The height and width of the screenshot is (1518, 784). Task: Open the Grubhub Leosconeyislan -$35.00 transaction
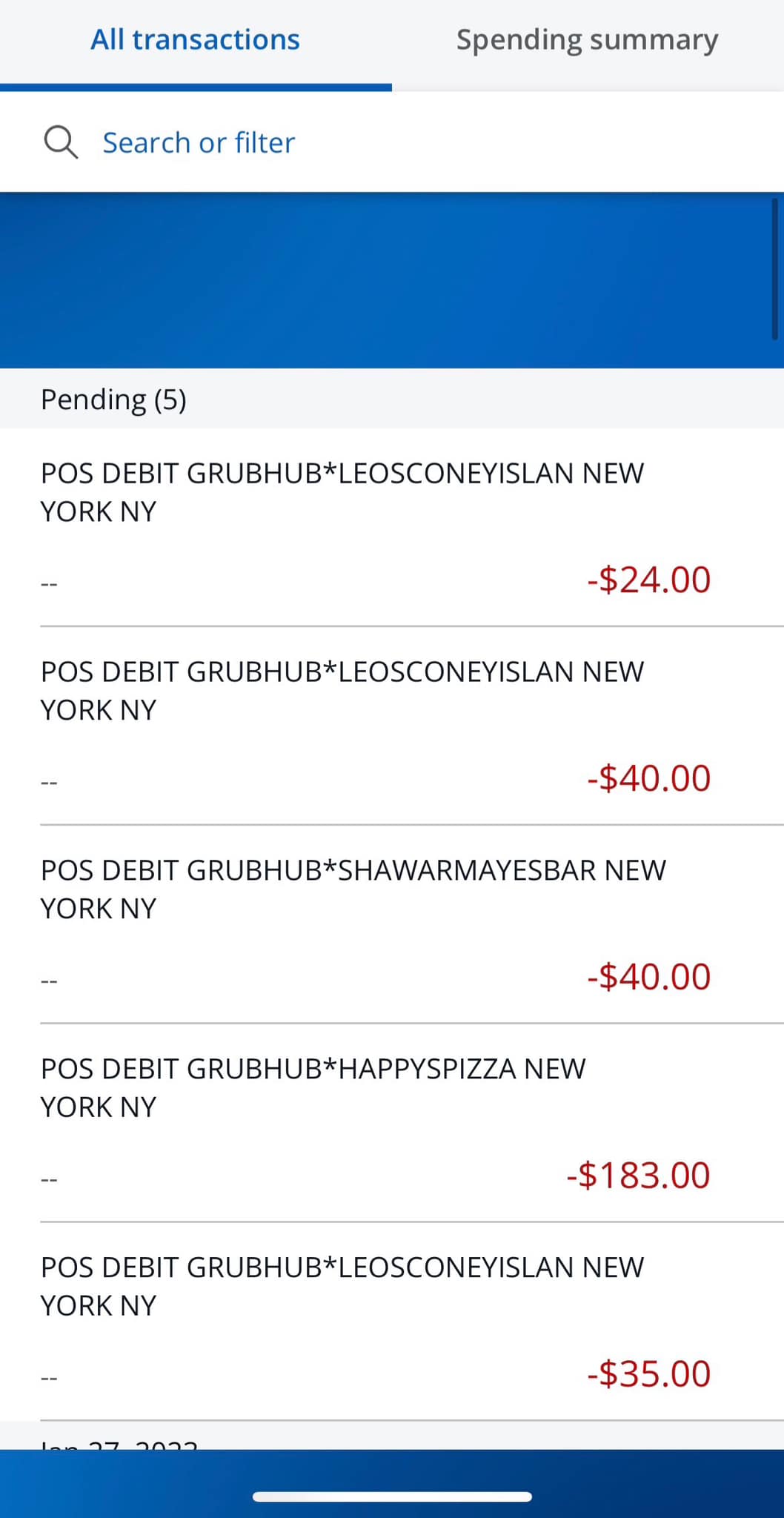pos(375,1322)
